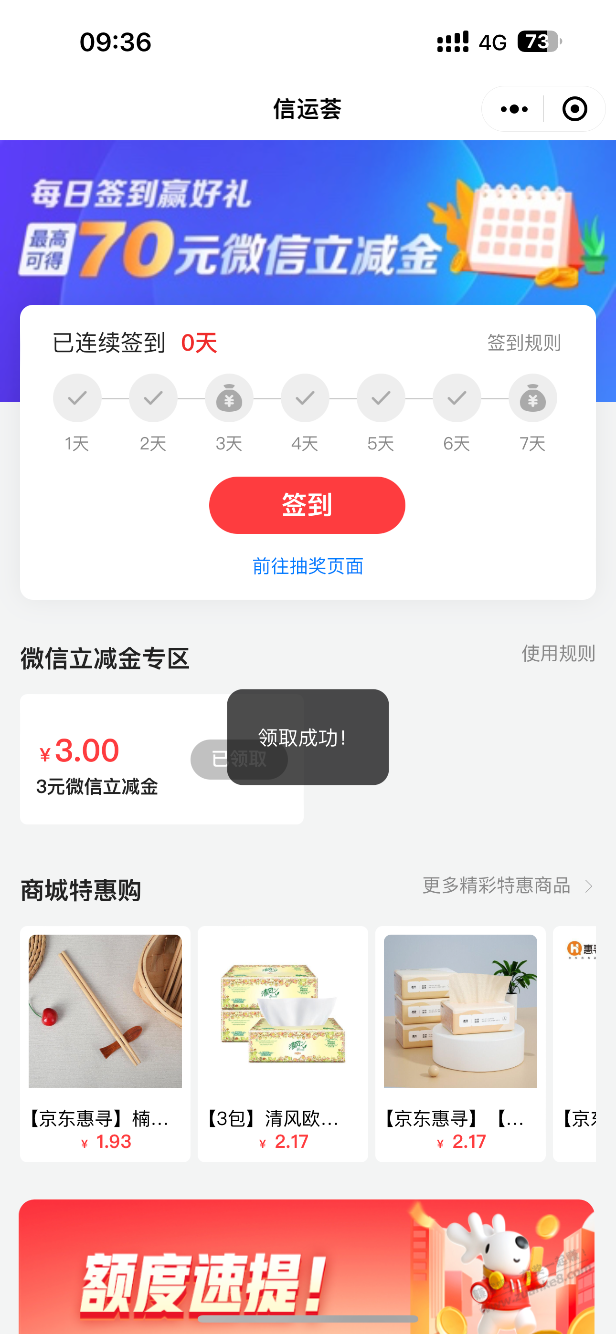Open the mini program overflow menu
The width and height of the screenshot is (616, 1334).
click(x=514, y=109)
